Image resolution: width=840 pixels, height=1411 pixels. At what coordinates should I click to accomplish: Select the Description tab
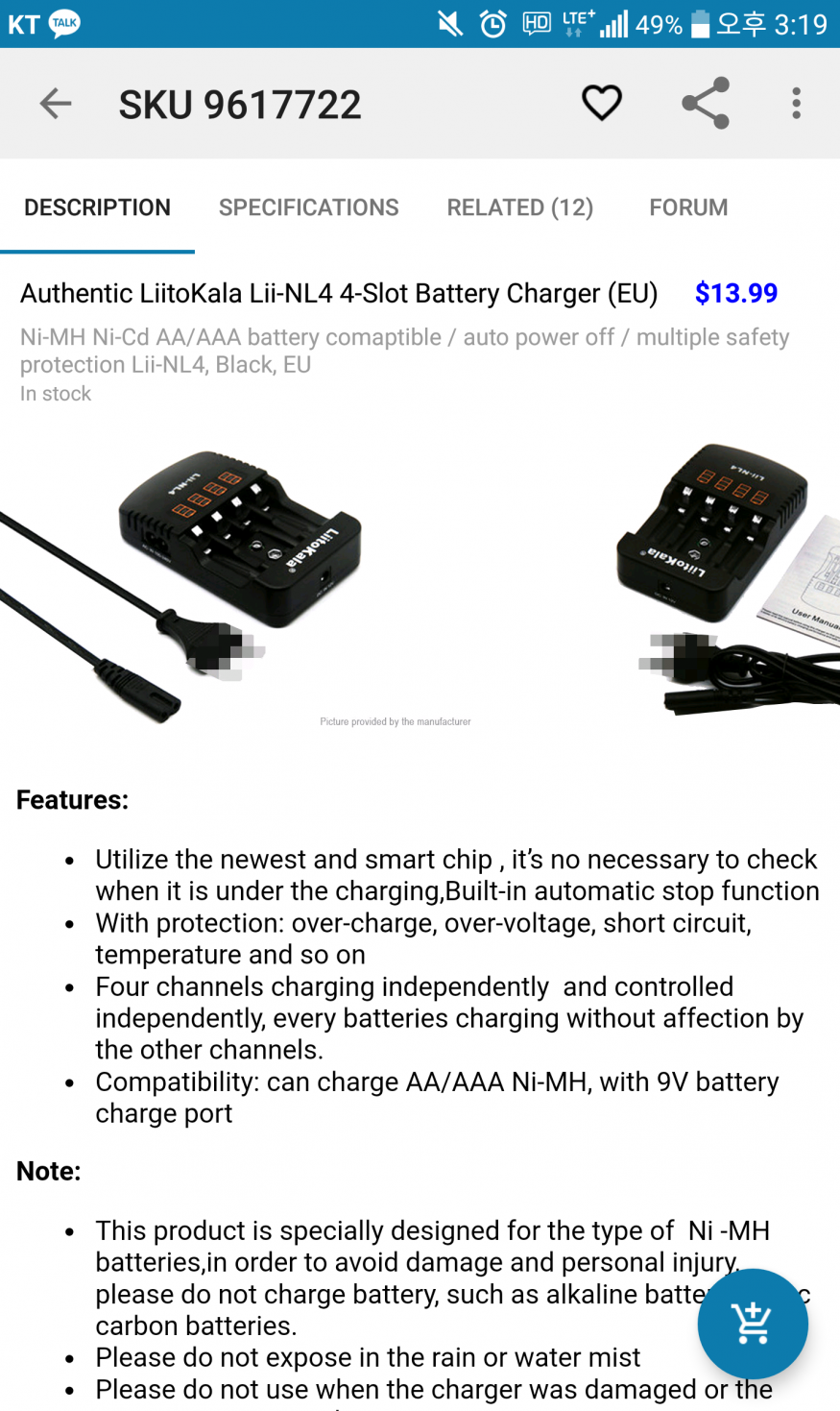click(x=97, y=207)
